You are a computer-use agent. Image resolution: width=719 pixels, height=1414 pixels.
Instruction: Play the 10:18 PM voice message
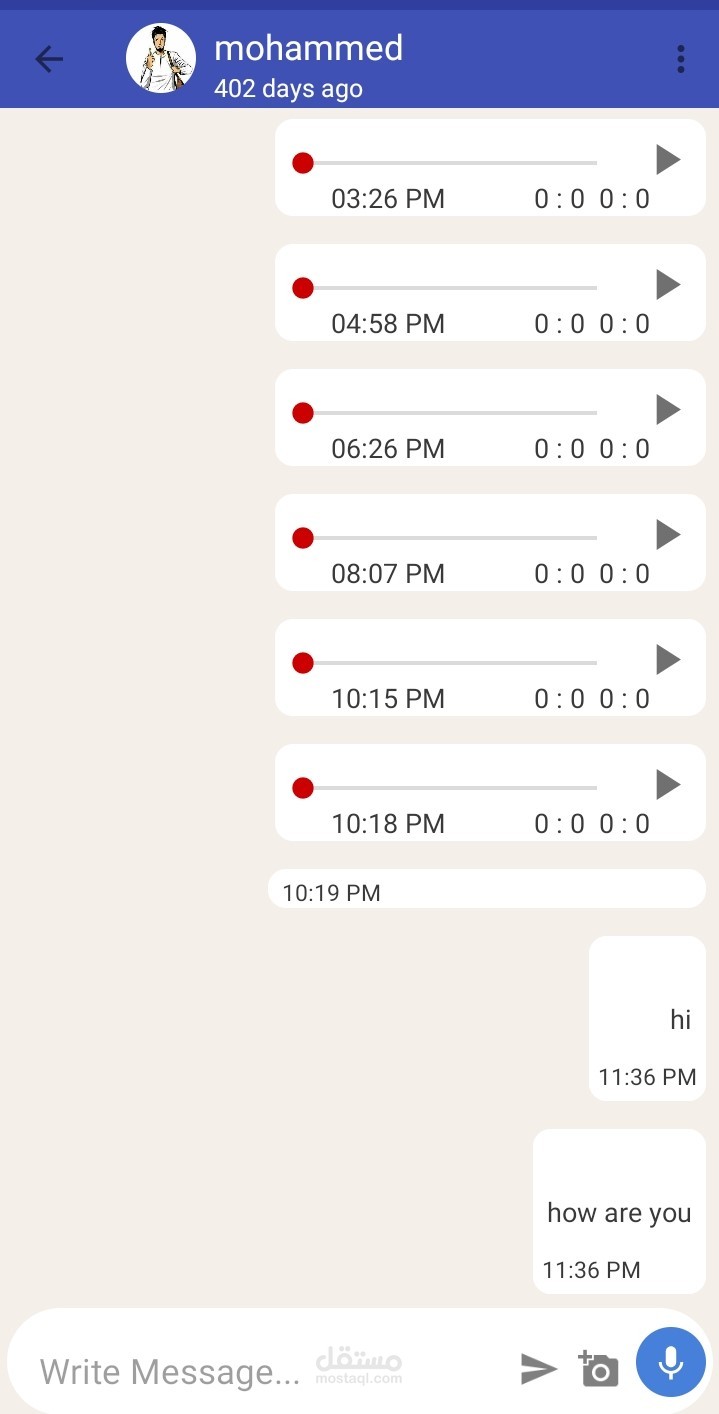(668, 785)
